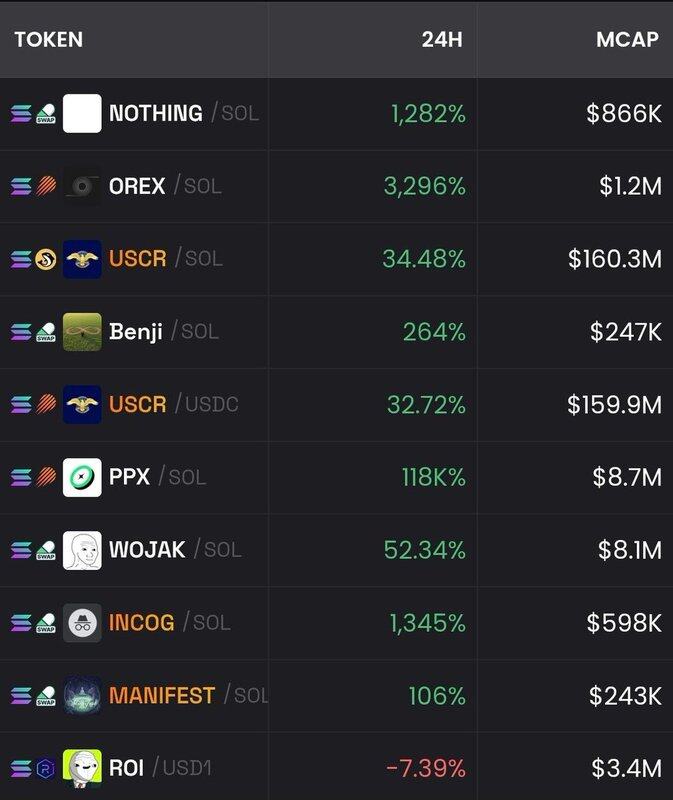View the ROI/USD1 token details
Screen dimensions: 673x800
[127, 768]
